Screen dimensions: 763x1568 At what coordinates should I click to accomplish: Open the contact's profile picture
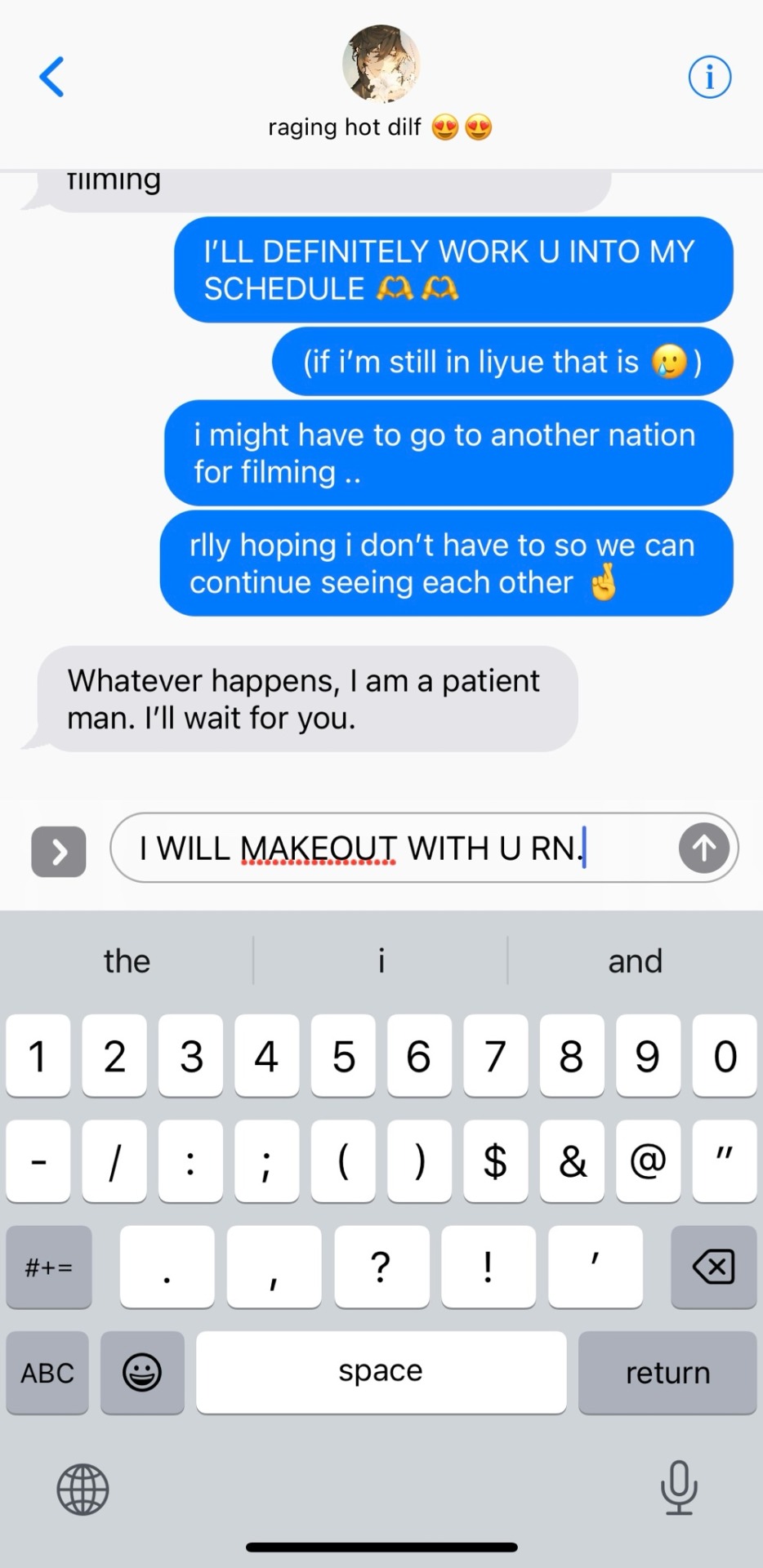[x=381, y=64]
